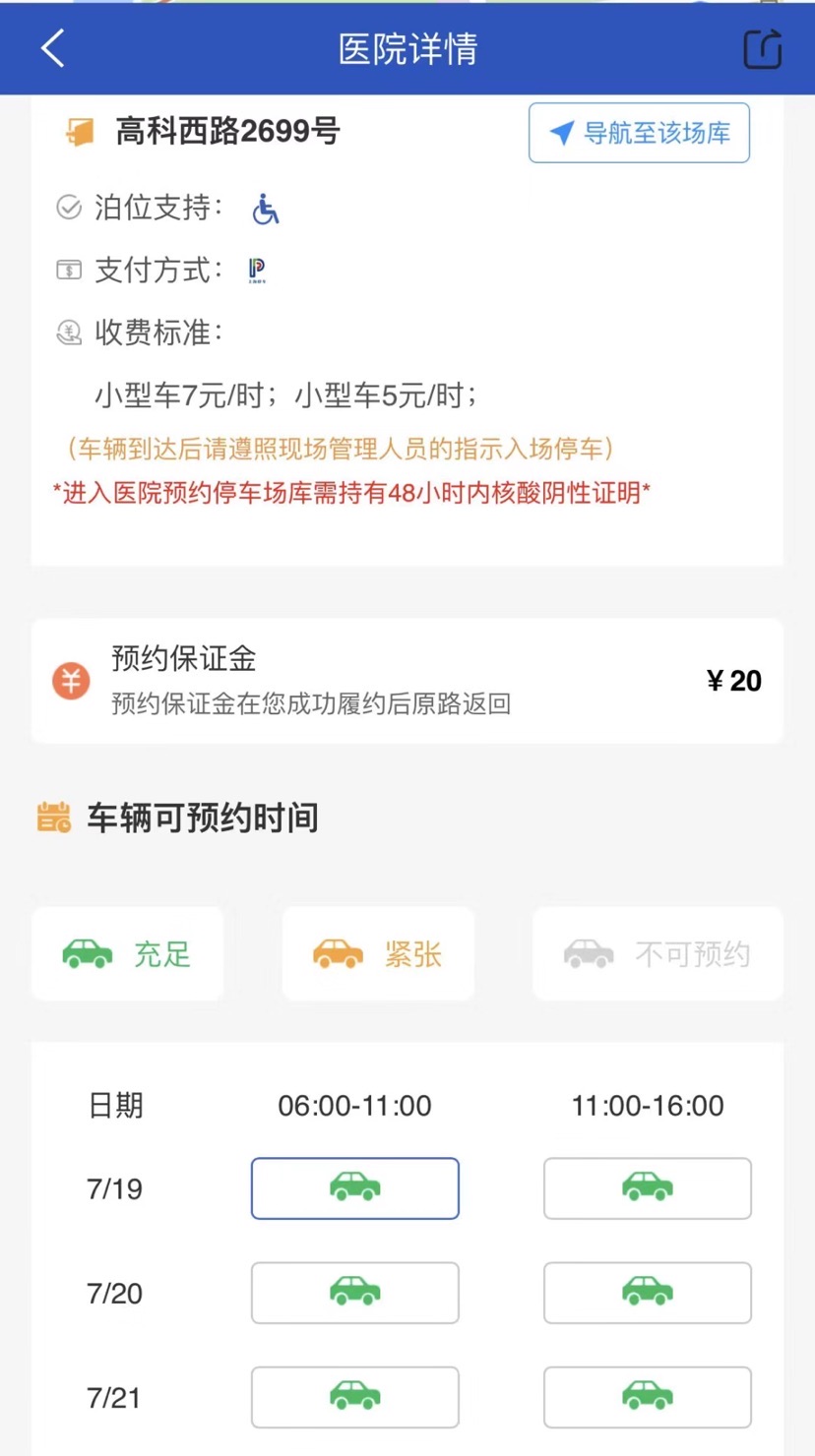
Task: Select the 7/19 06:00-11:00 slot
Action: coord(354,1188)
